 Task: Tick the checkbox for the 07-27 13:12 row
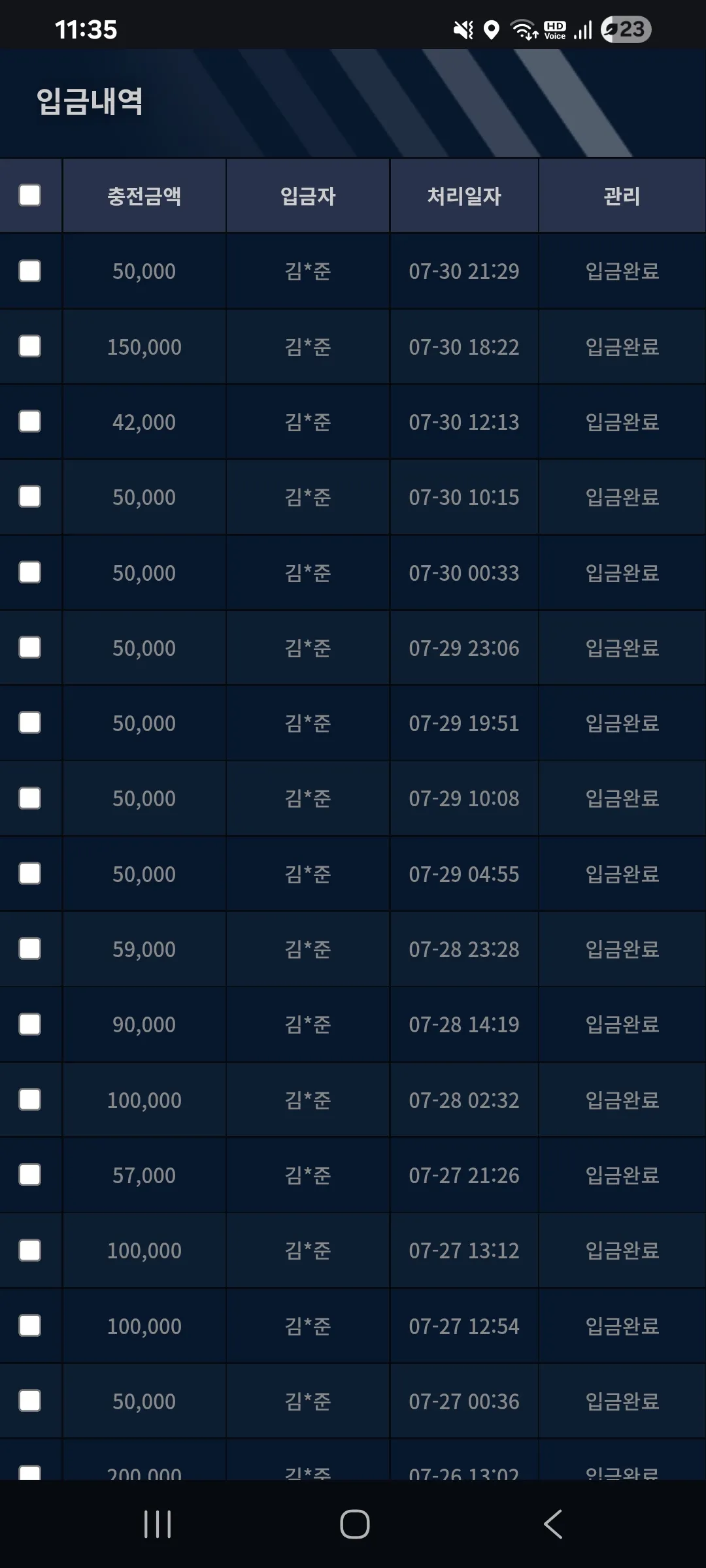[x=30, y=1250]
